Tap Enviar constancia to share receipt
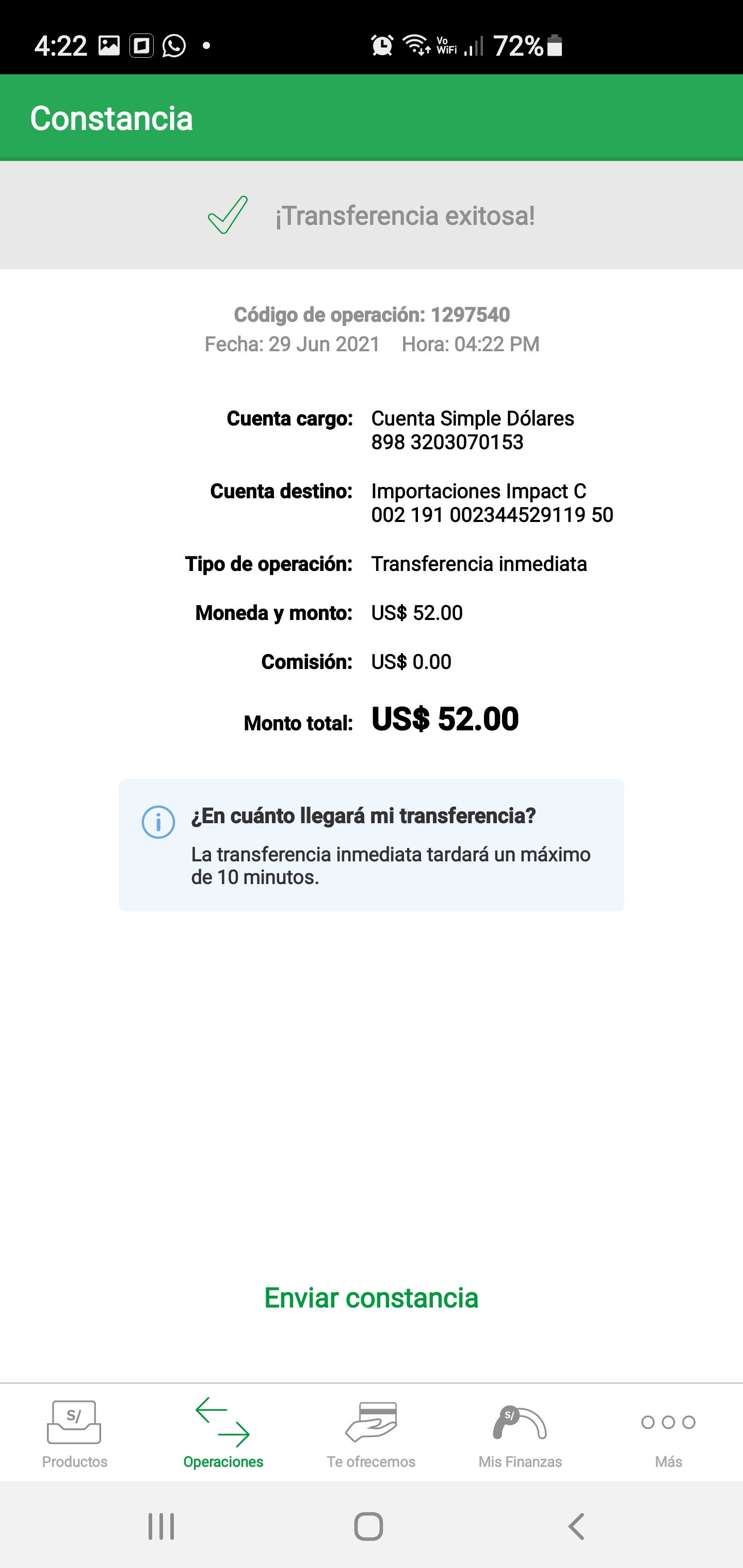 (371, 1298)
